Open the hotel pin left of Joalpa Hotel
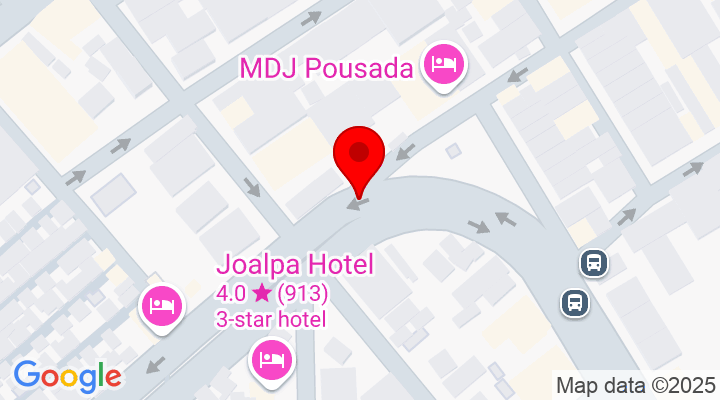 [x=161, y=303]
